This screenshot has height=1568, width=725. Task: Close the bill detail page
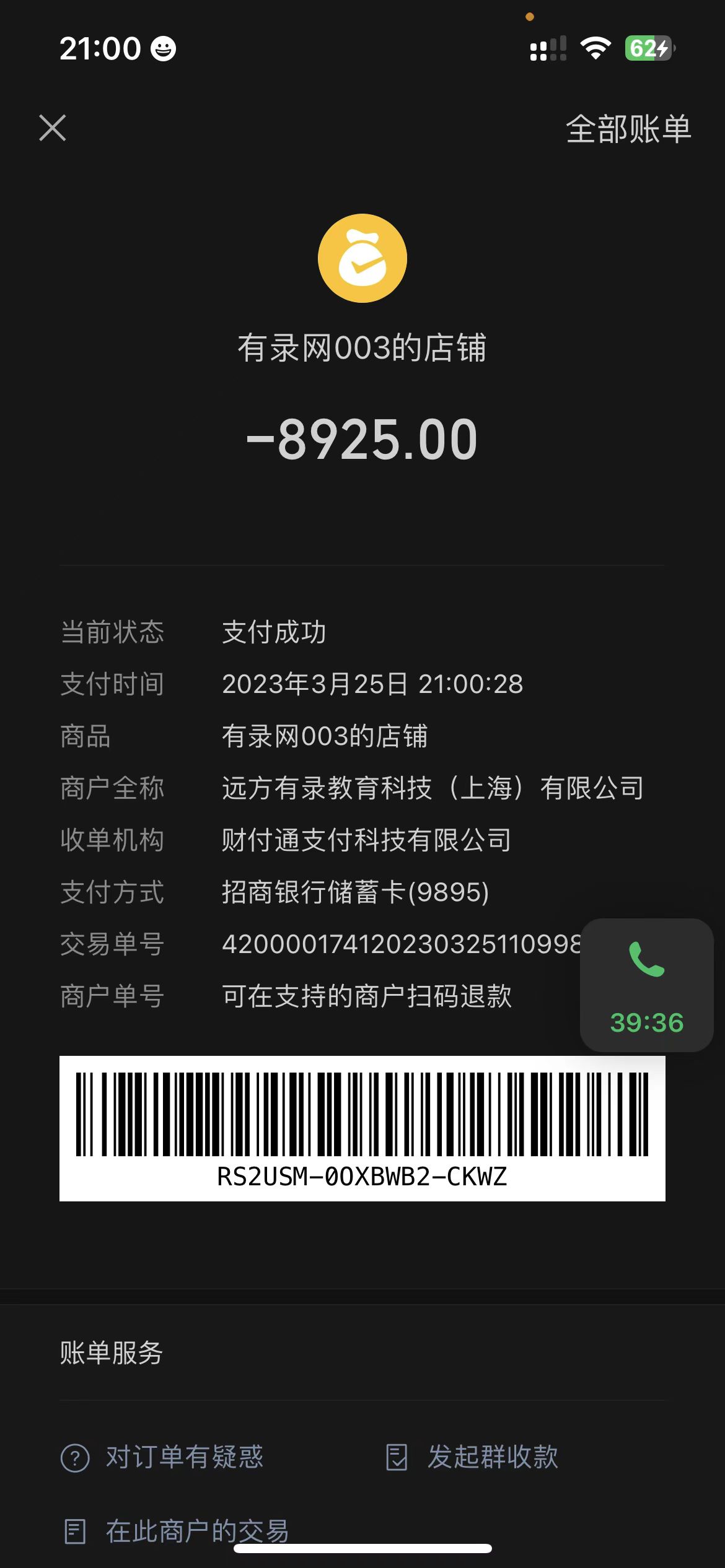[53, 128]
